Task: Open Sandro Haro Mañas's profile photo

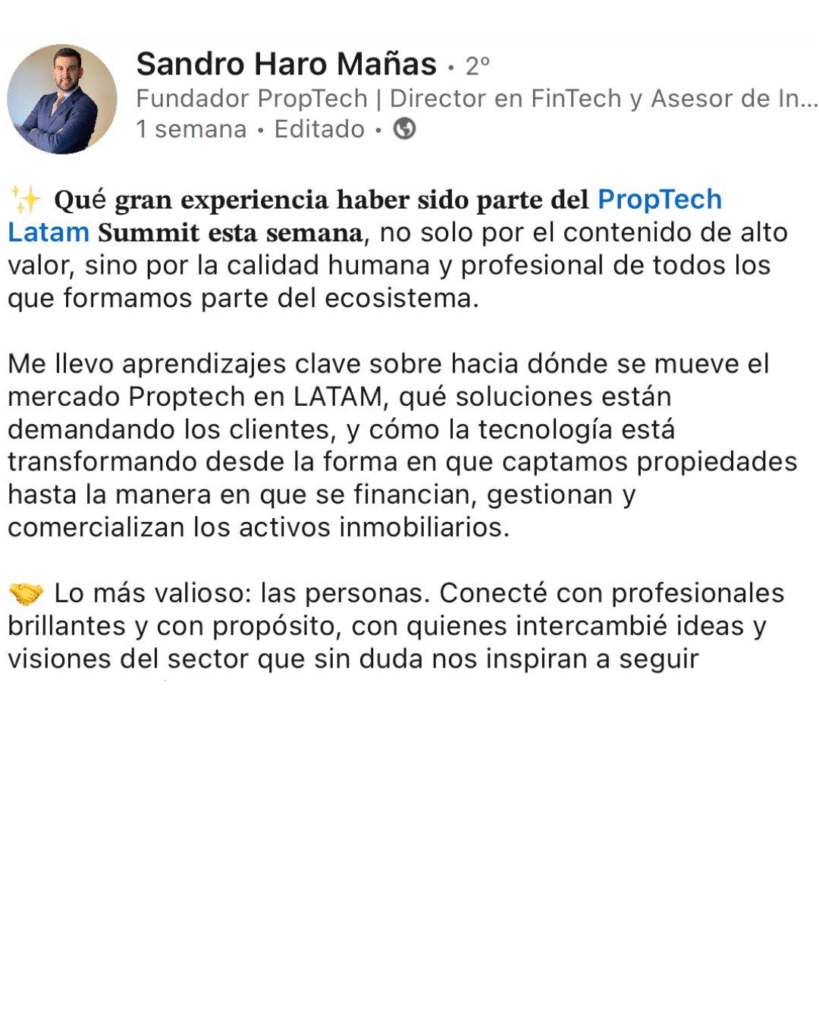Action: pyautogui.click(x=62, y=99)
